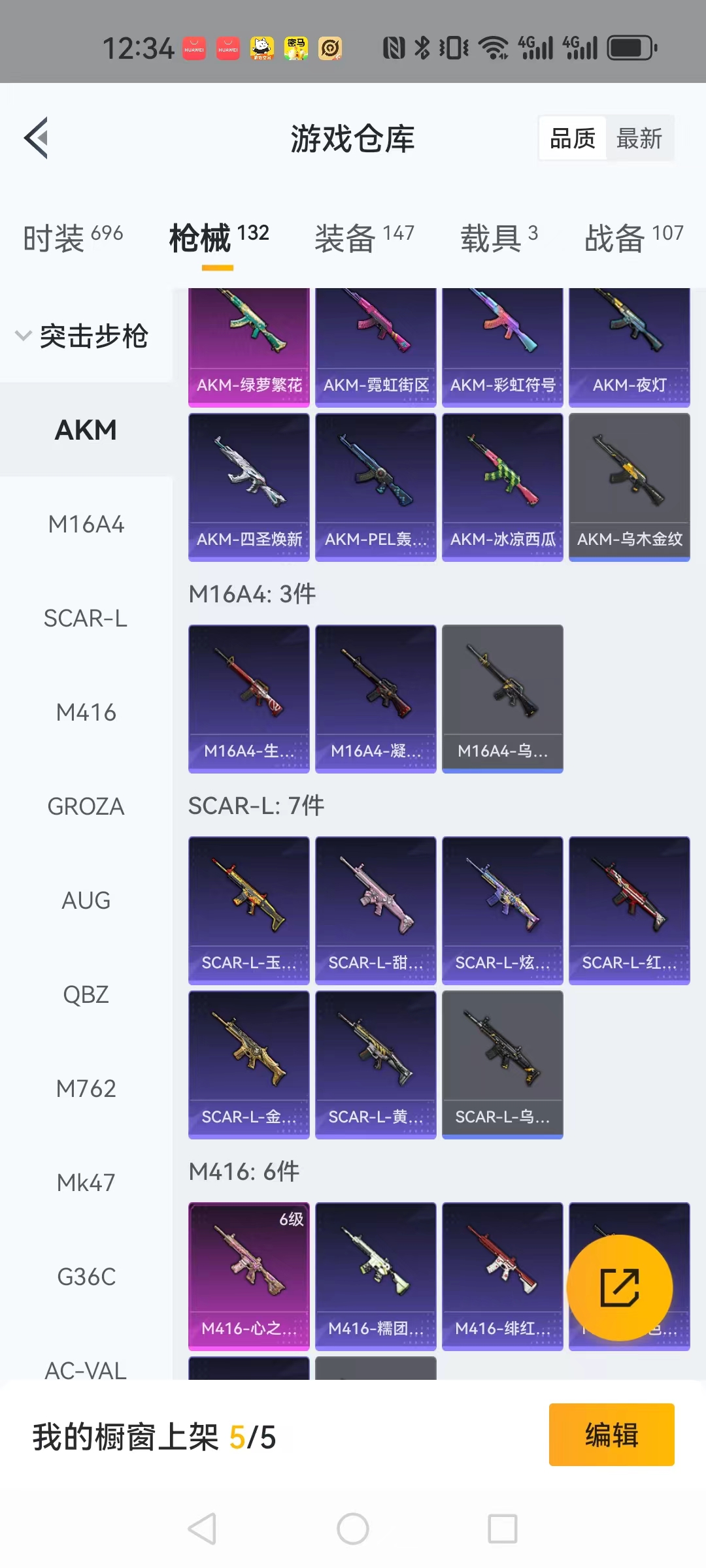Select M416 in the sidebar

click(86, 712)
